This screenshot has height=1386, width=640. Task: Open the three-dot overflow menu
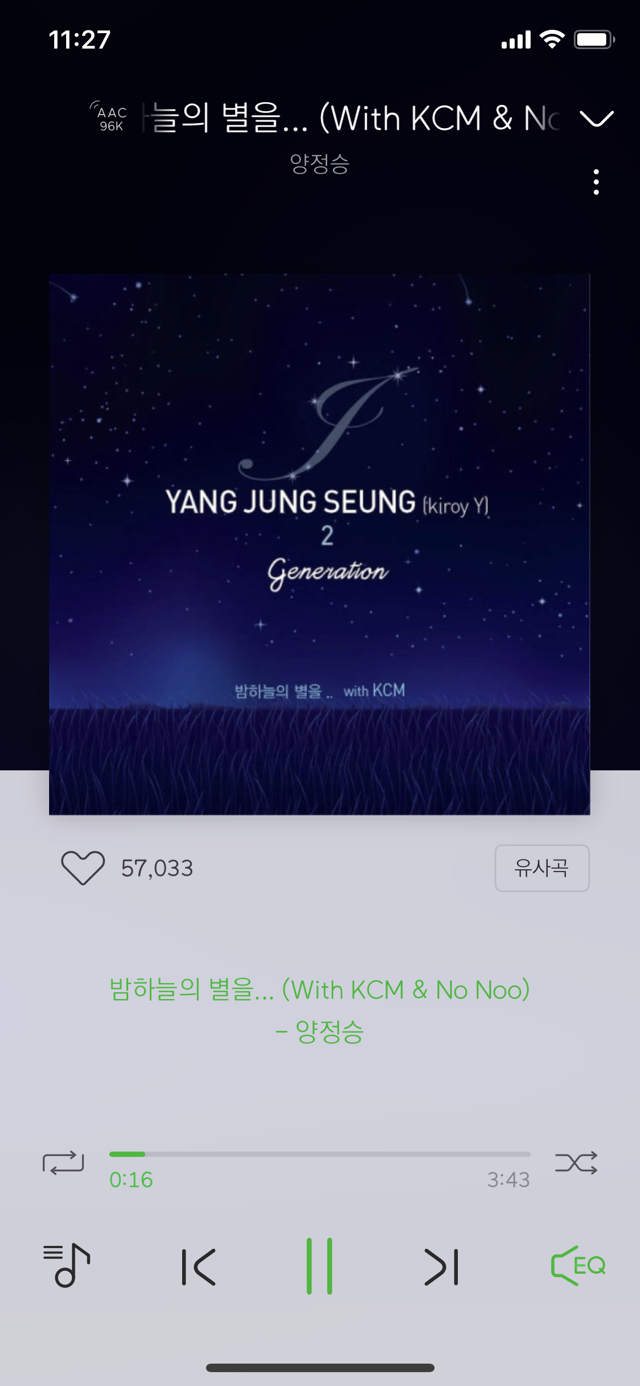(596, 182)
